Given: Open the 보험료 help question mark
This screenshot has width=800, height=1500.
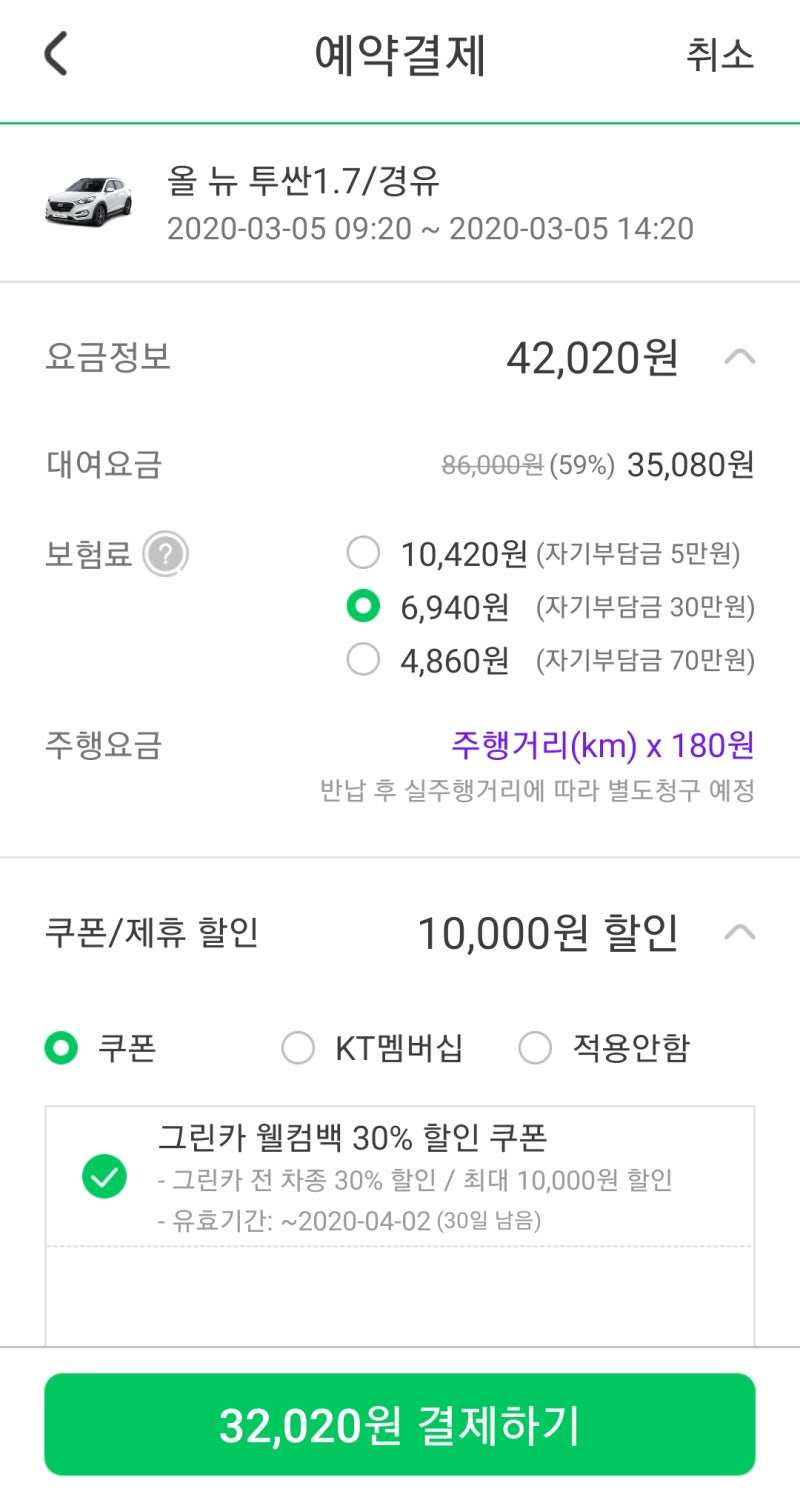Looking at the screenshot, I should pos(165,554).
